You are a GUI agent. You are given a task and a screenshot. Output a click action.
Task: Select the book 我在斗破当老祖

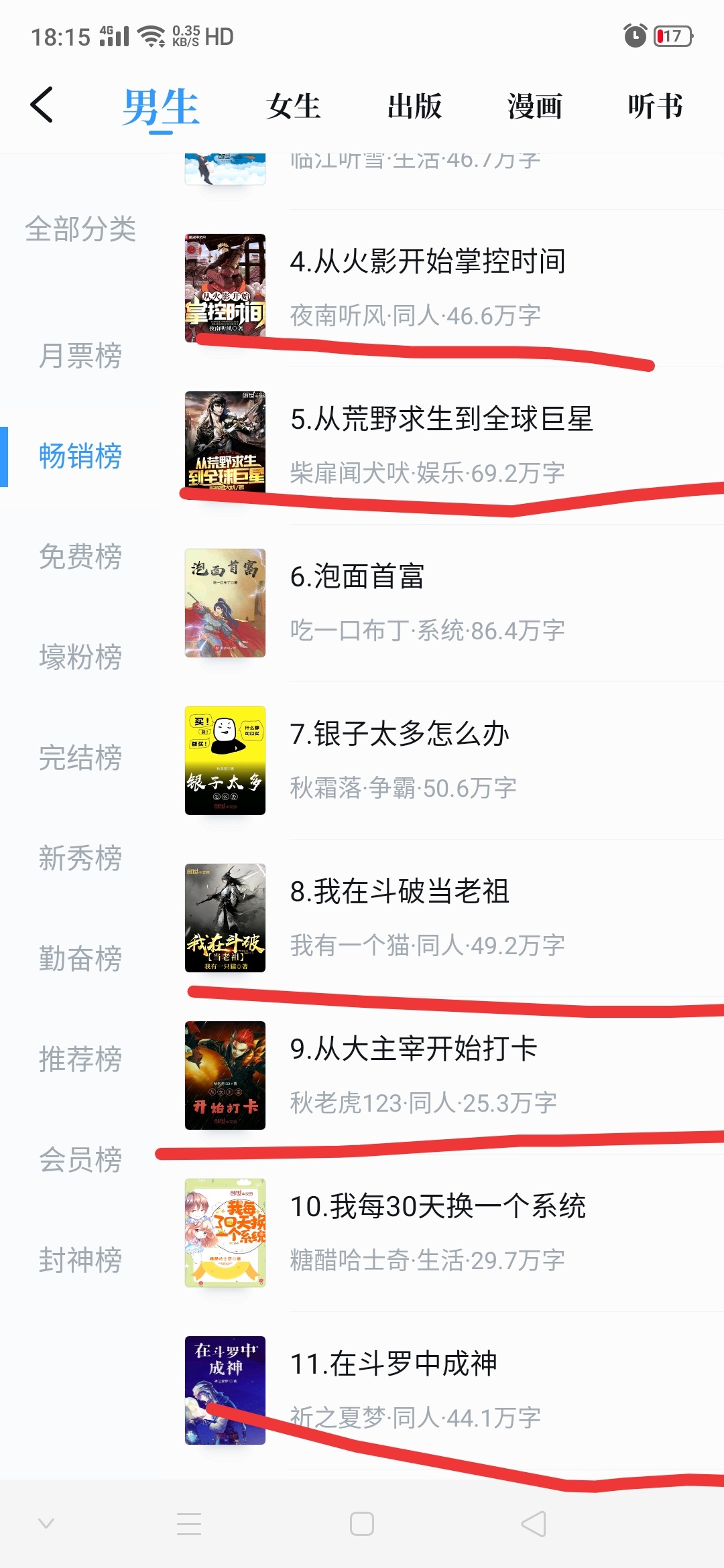[400, 891]
